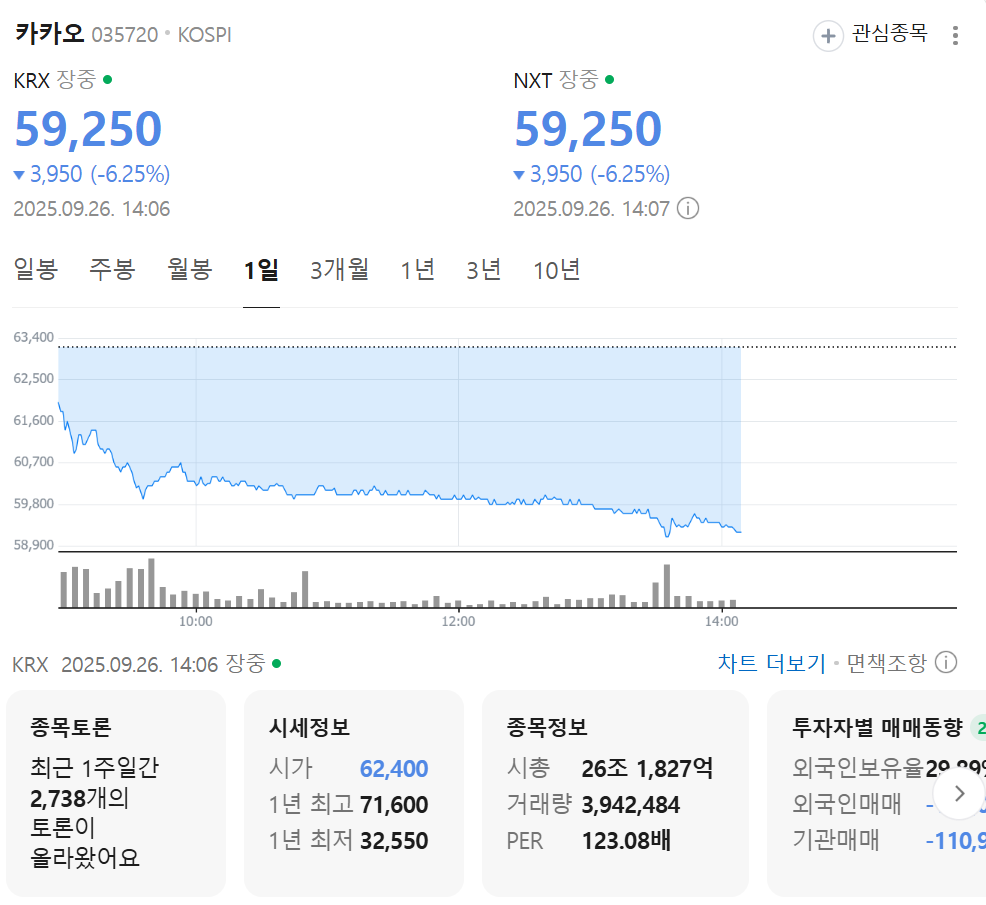Screen dimensions: 986x905
Task: Show info icon beside NXT timestamp
Action: point(688,209)
